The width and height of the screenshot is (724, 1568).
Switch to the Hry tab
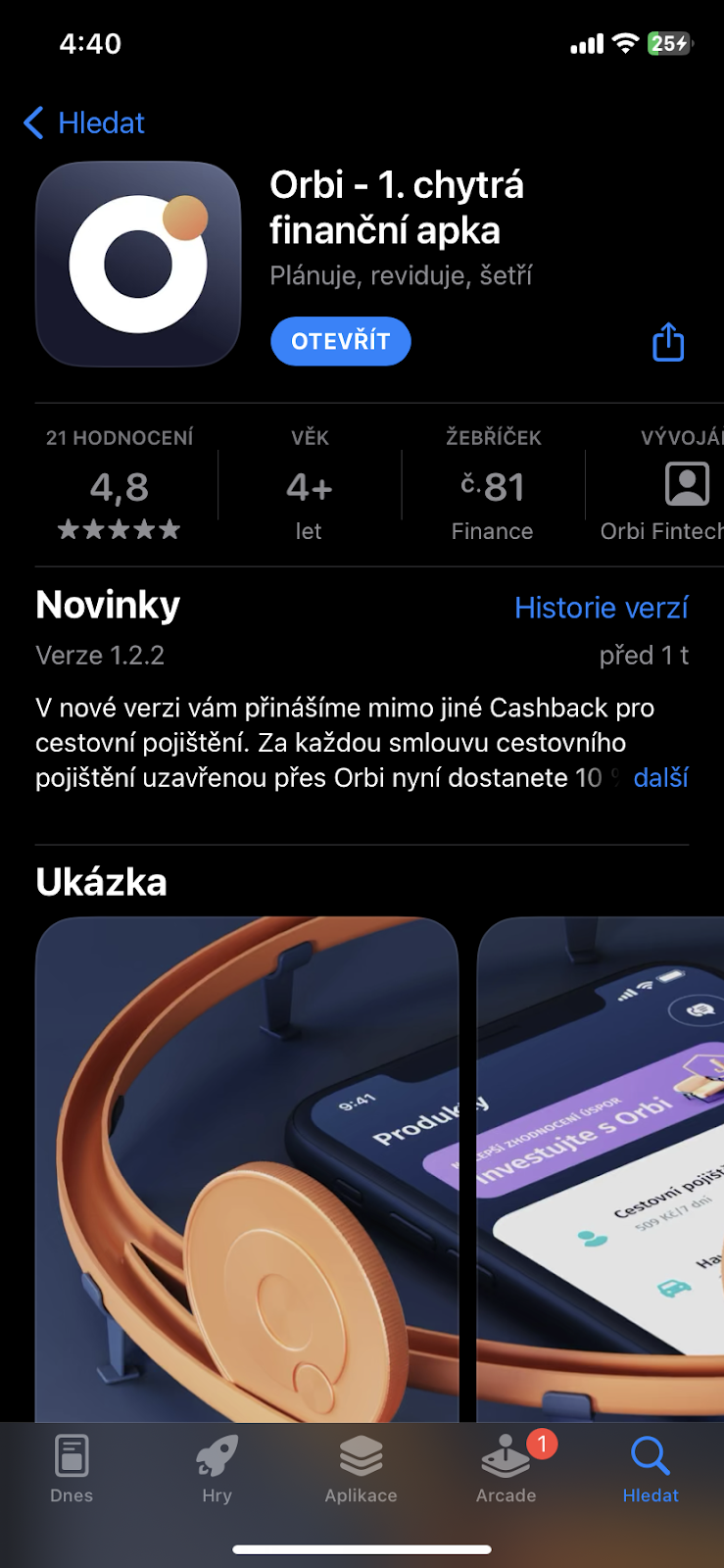[x=217, y=1468]
